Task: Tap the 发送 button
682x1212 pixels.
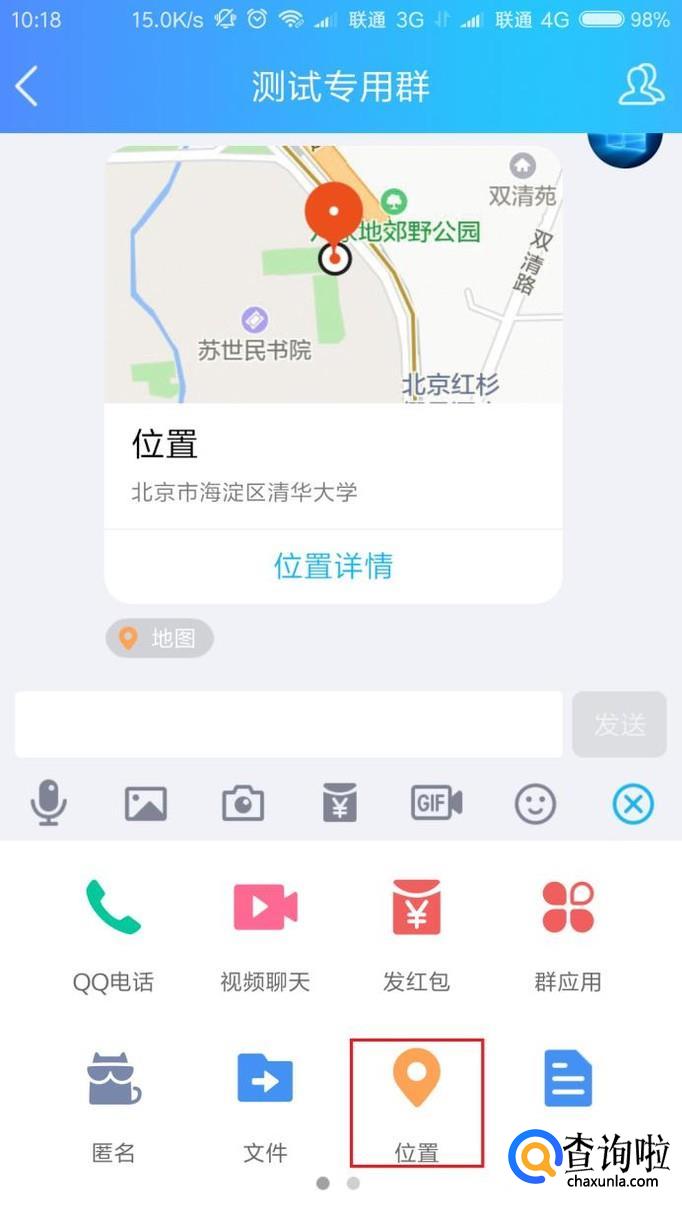Action: [619, 724]
